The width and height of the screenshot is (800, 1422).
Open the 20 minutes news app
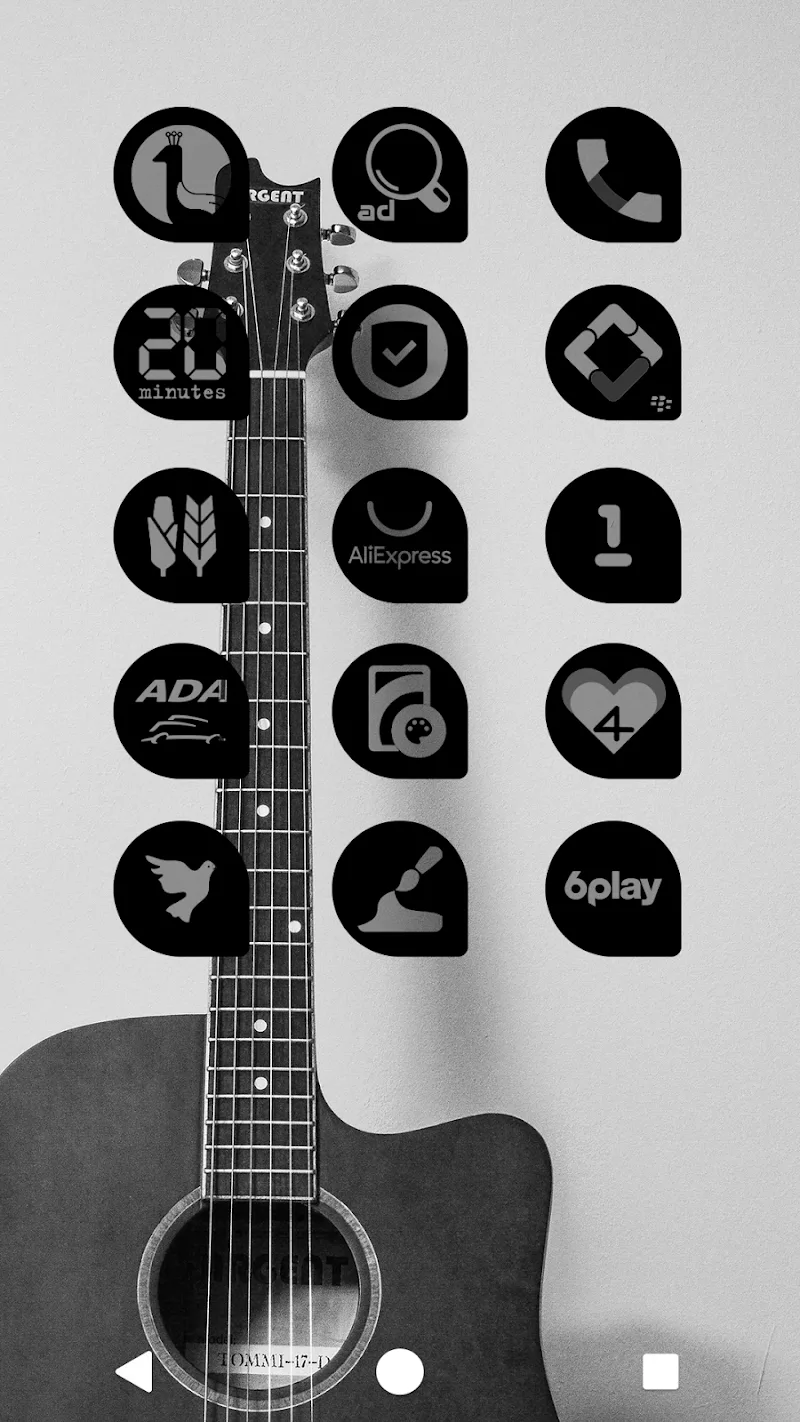coord(181,353)
